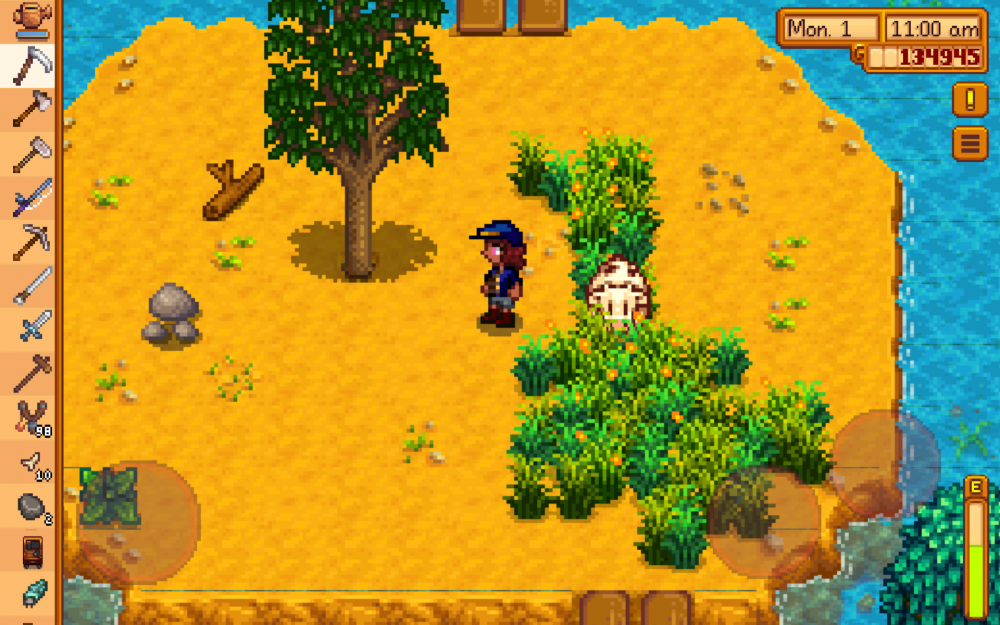The image size is (1000, 625).
Task: Select the furnace item in toolbar
Action: pyautogui.click(x=31, y=551)
